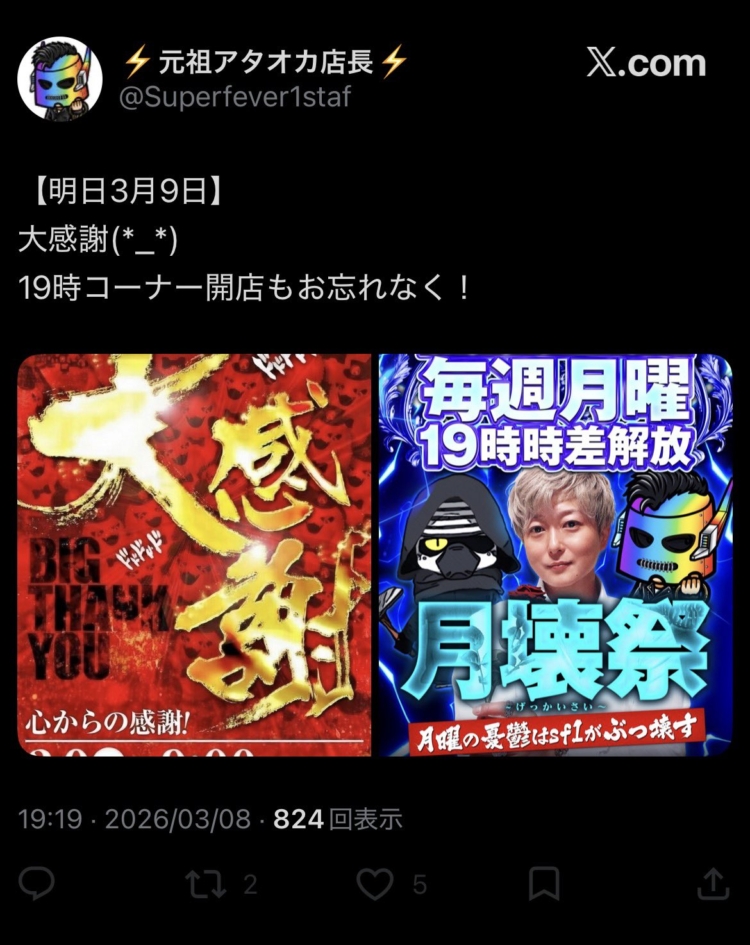Like the post with 5 likes
The image size is (750, 945).
pyautogui.click(x=376, y=883)
